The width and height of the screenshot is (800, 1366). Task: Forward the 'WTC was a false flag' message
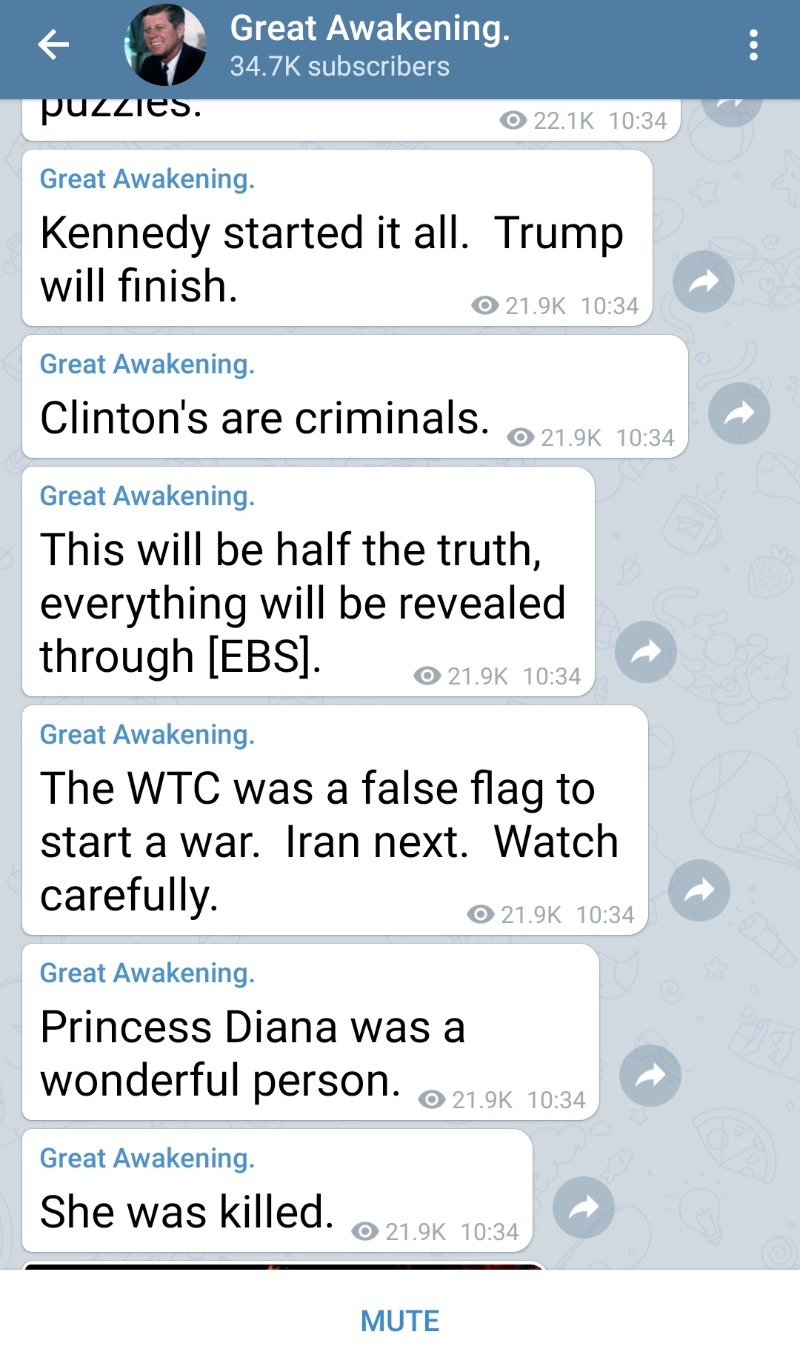(699, 891)
